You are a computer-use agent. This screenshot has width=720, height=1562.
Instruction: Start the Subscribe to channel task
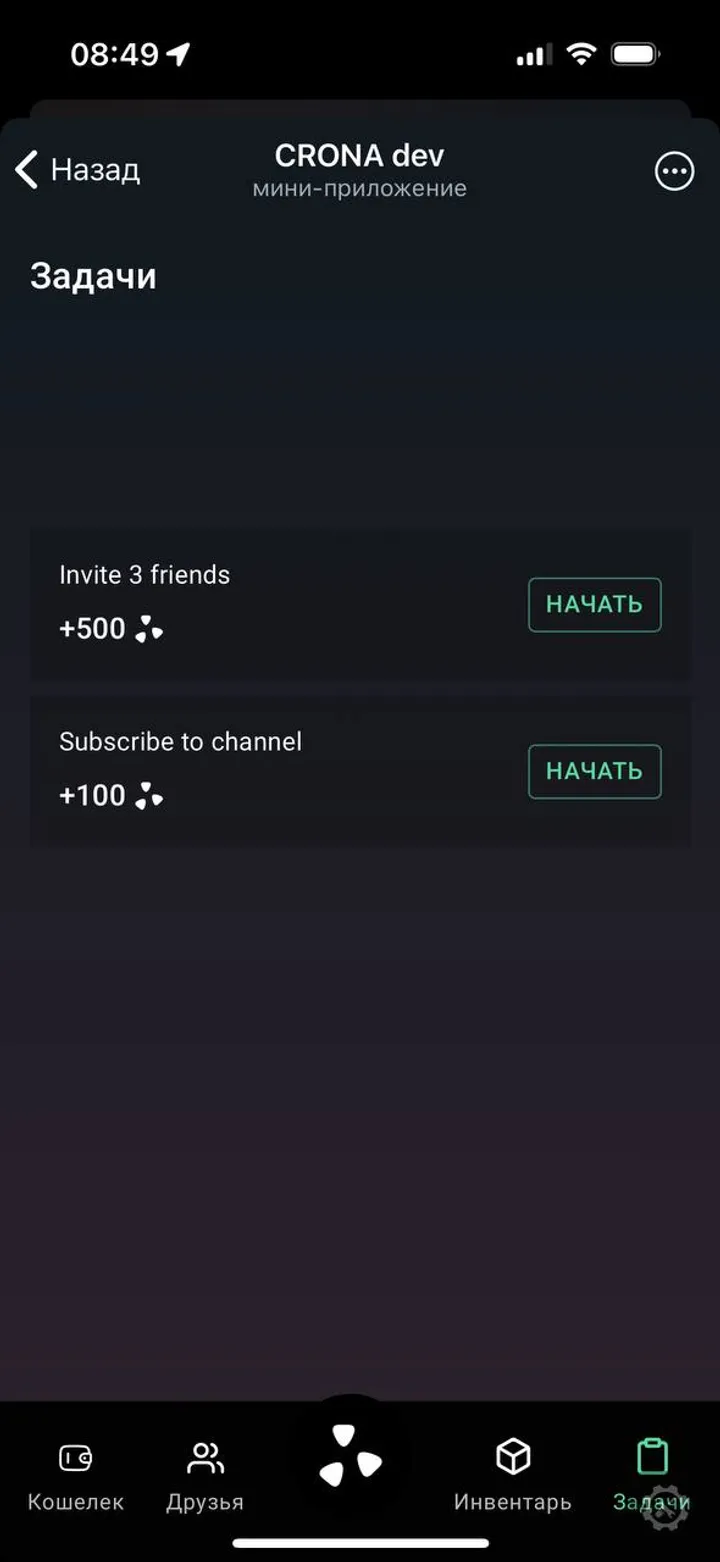coord(594,771)
